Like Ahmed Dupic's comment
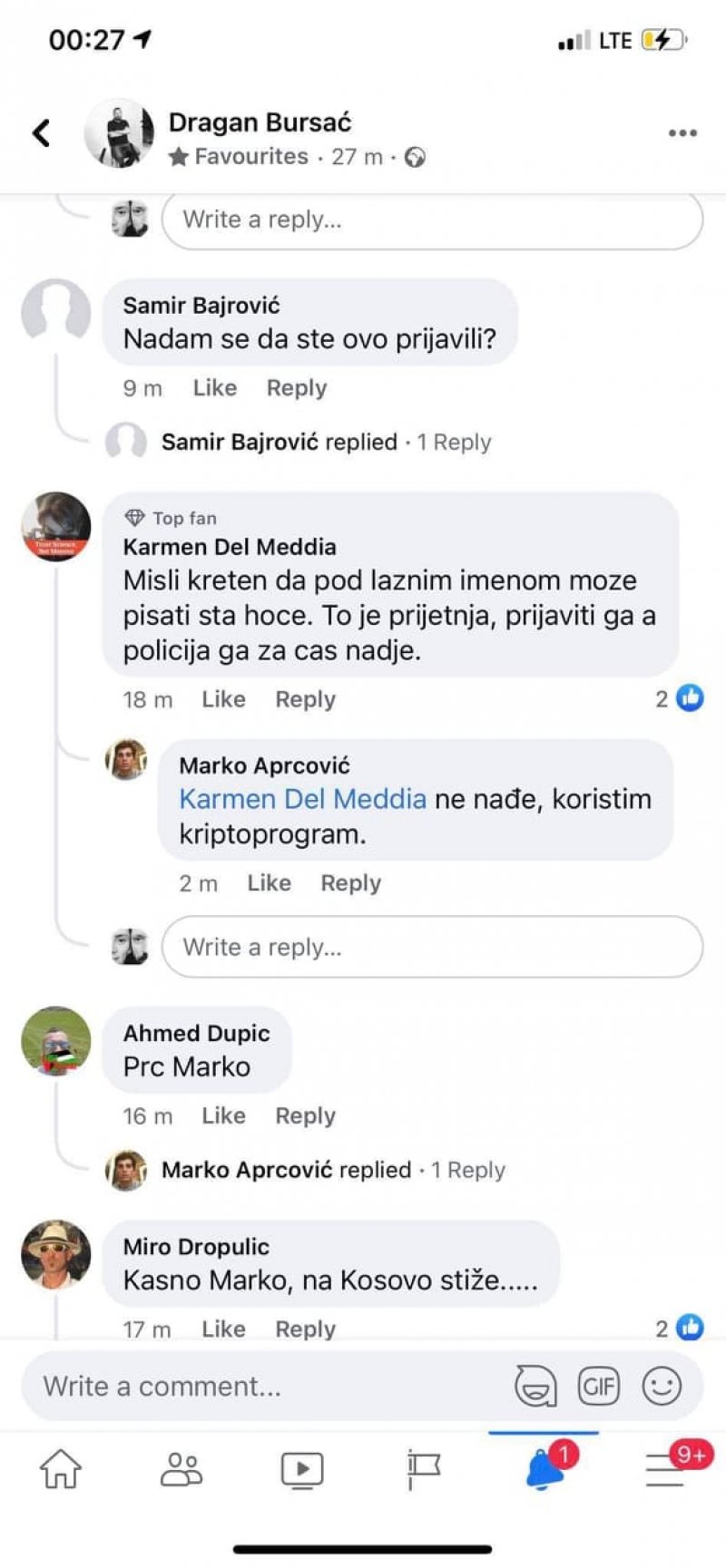 [223, 1115]
